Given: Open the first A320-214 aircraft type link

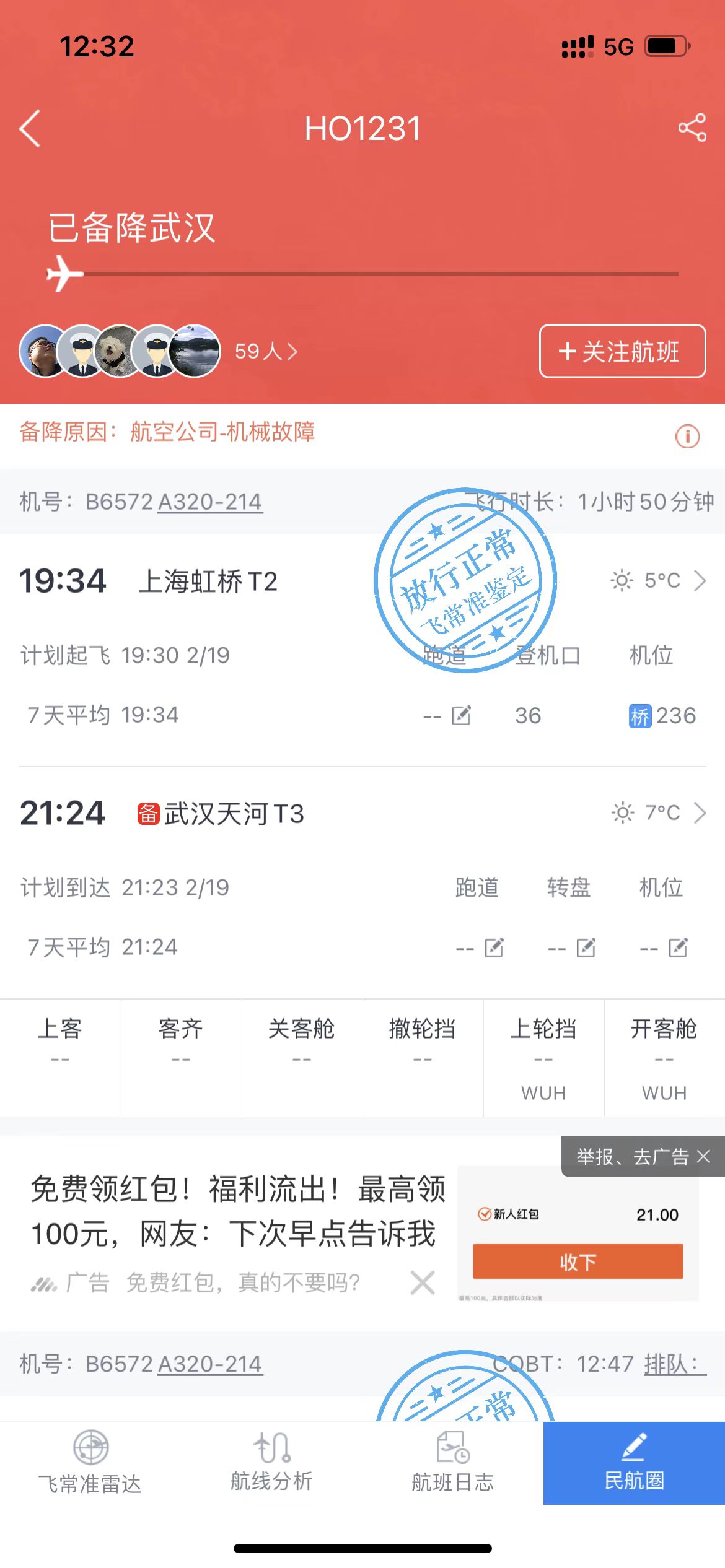Looking at the screenshot, I should (x=210, y=502).
